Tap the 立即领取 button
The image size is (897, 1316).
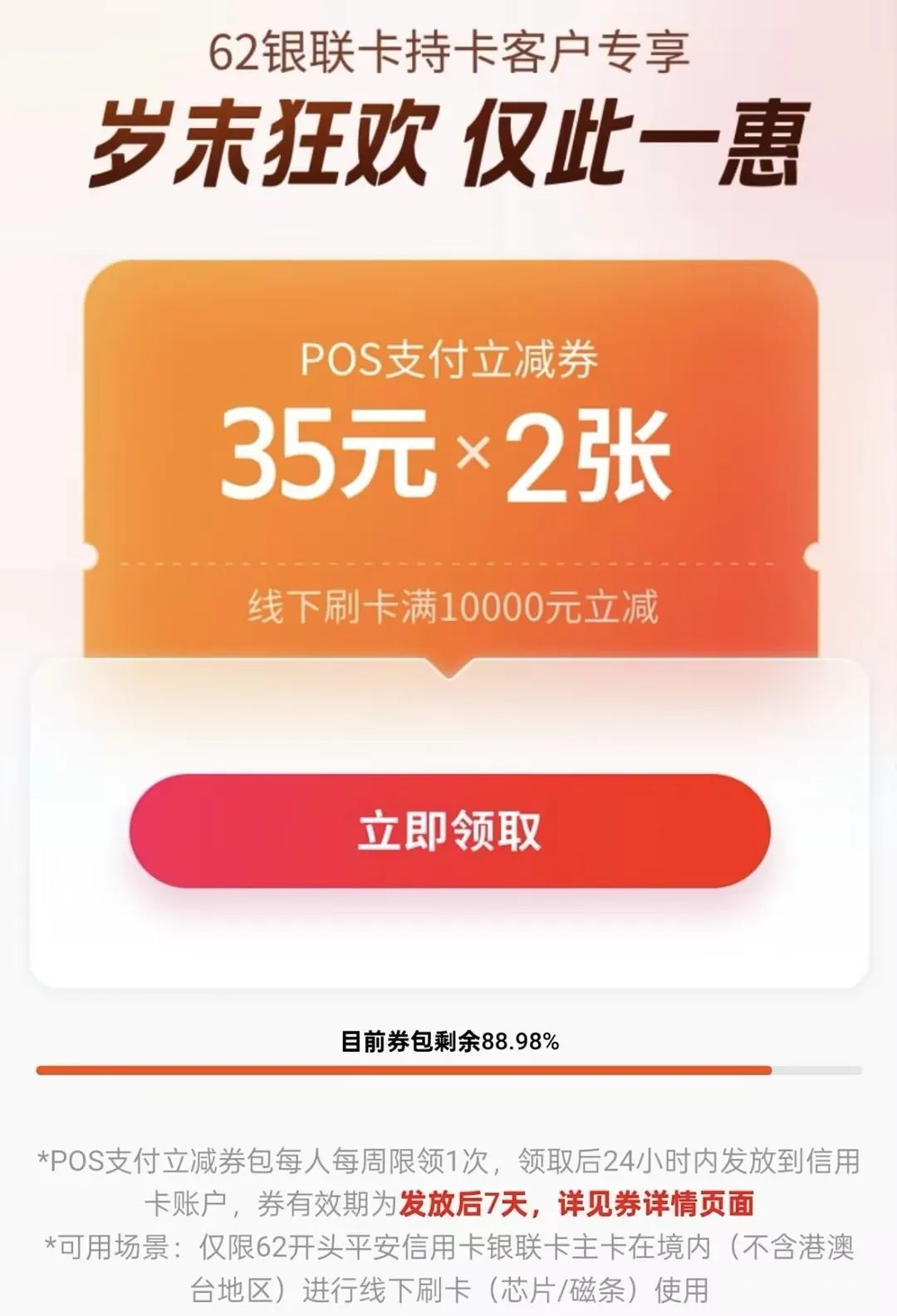(x=449, y=830)
